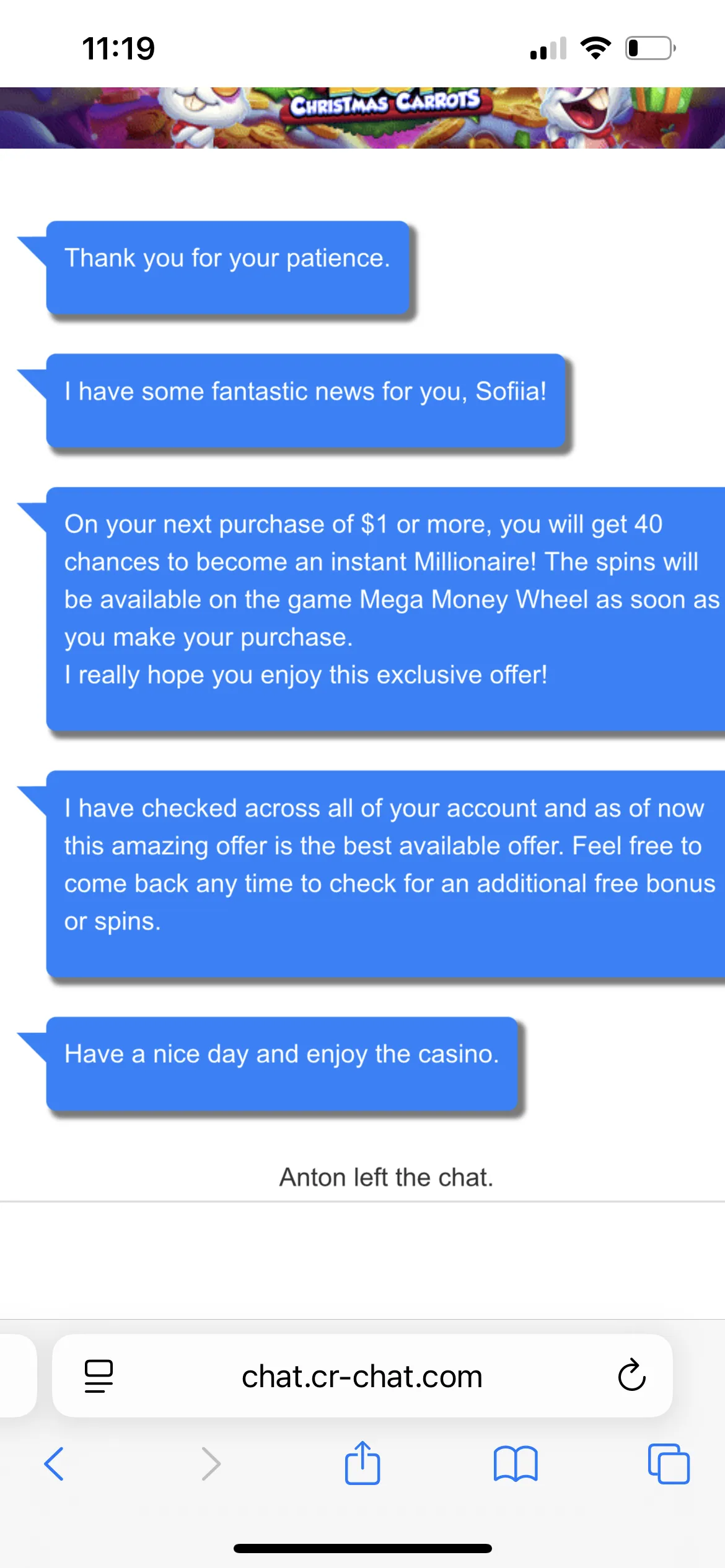Go back to the previous page
The height and width of the screenshot is (1568, 725).
pyautogui.click(x=55, y=1464)
